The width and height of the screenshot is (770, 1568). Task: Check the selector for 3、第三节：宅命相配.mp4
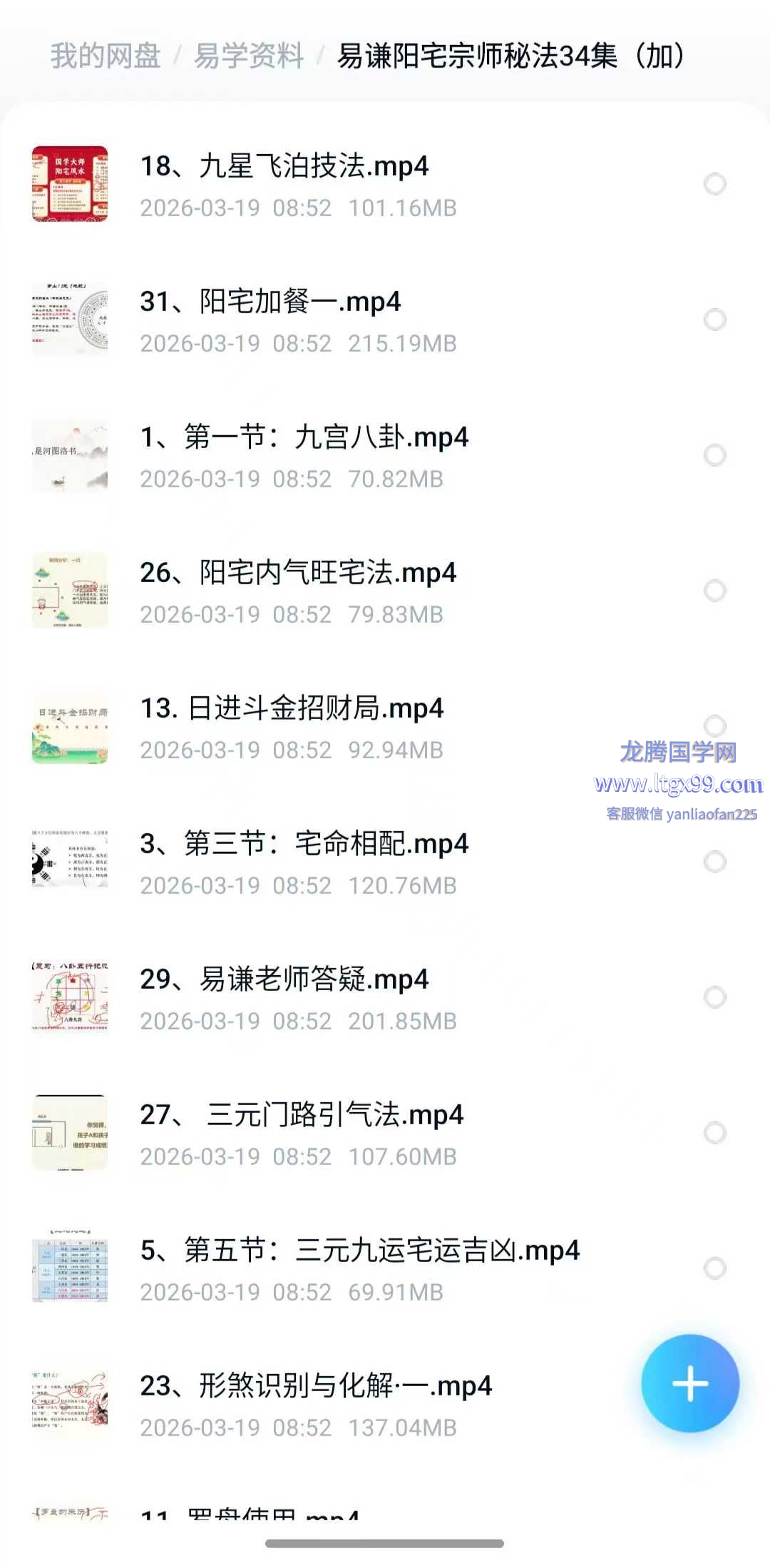point(714,862)
